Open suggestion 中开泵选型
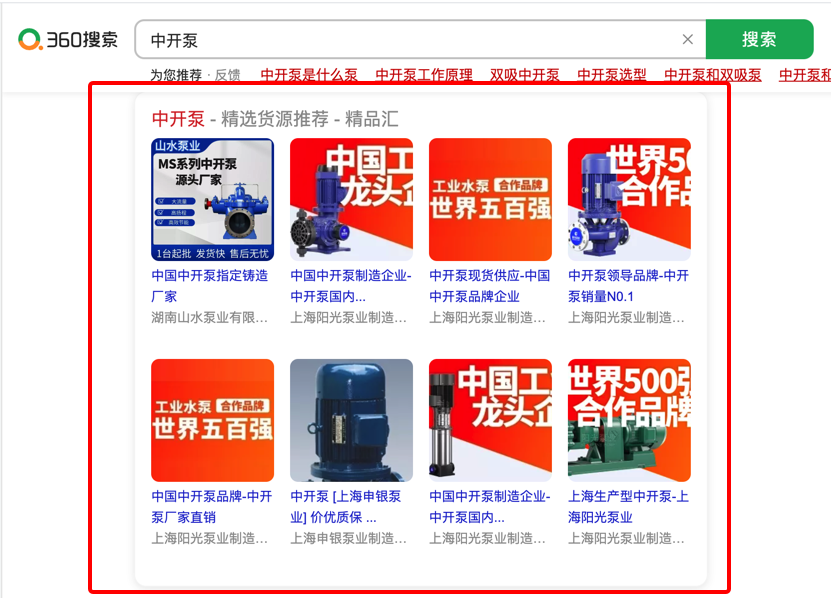This screenshot has width=831, height=598. (x=611, y=75)
